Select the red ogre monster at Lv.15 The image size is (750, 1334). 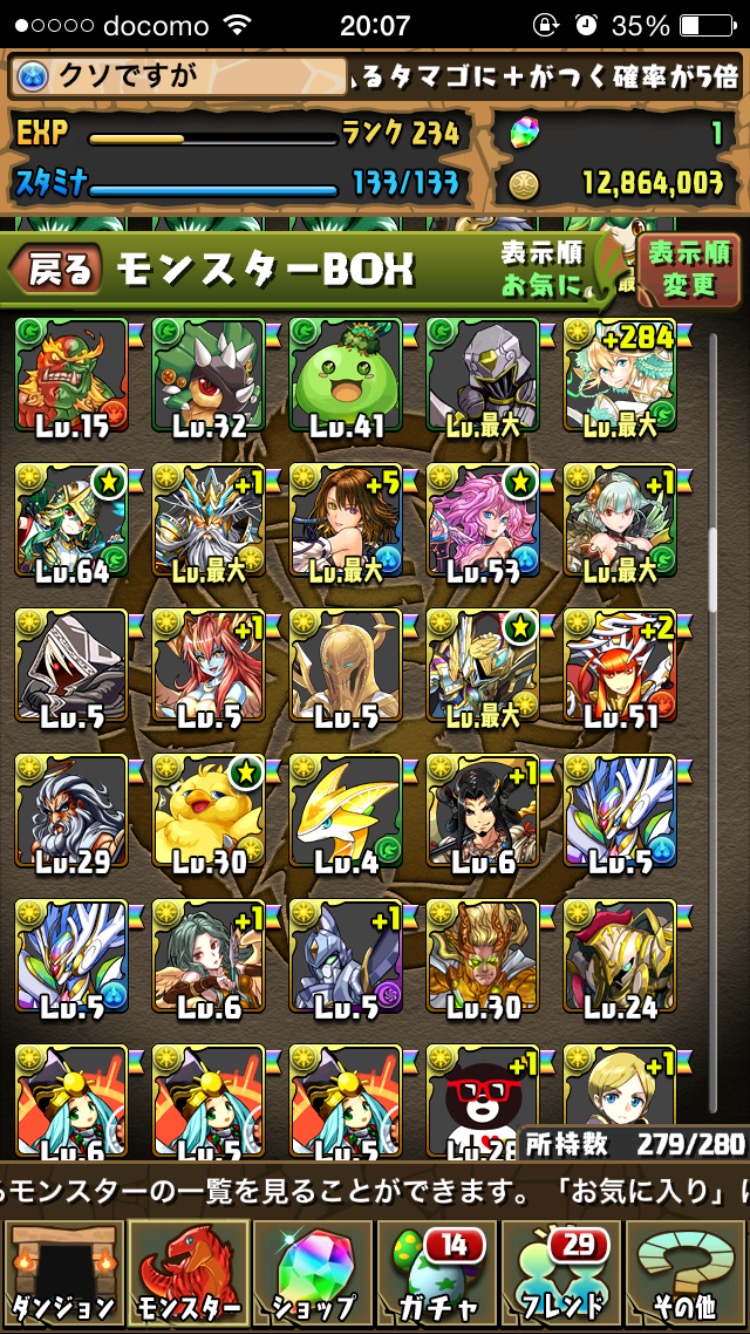click(x=72, y=375)
